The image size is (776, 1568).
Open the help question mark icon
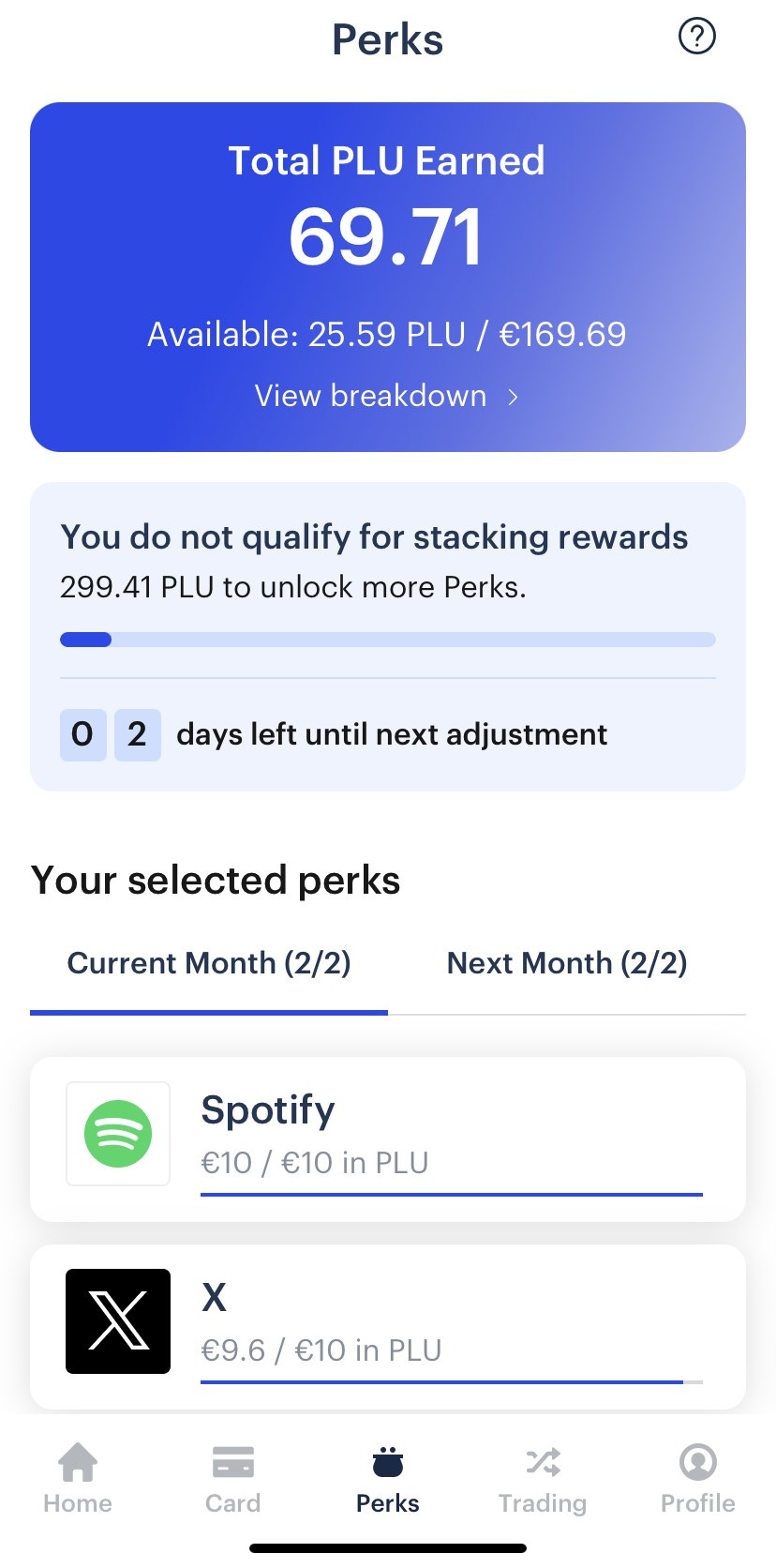coord(696,37)
